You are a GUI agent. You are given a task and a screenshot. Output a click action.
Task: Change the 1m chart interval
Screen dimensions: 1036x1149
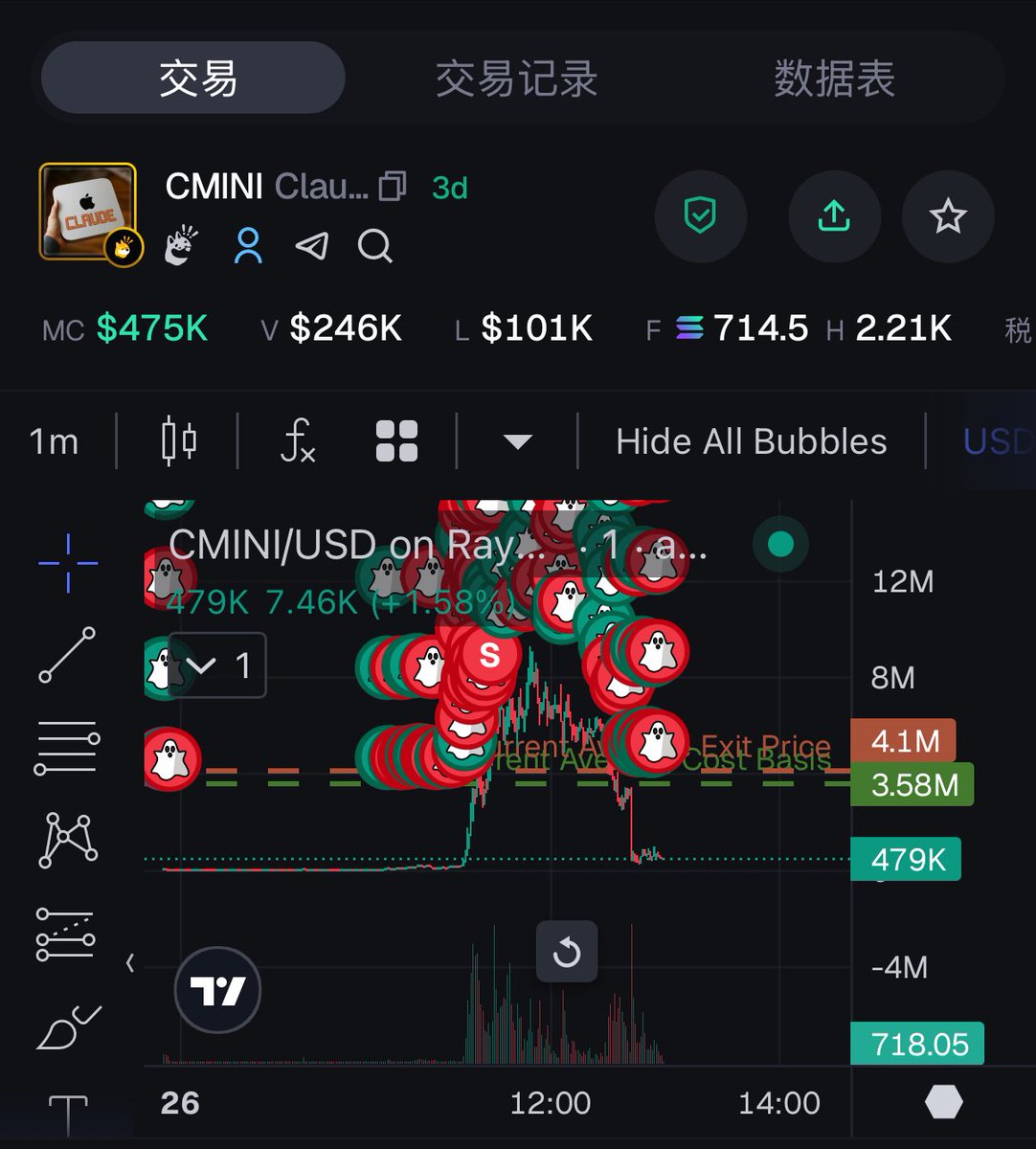pos(54,441)
